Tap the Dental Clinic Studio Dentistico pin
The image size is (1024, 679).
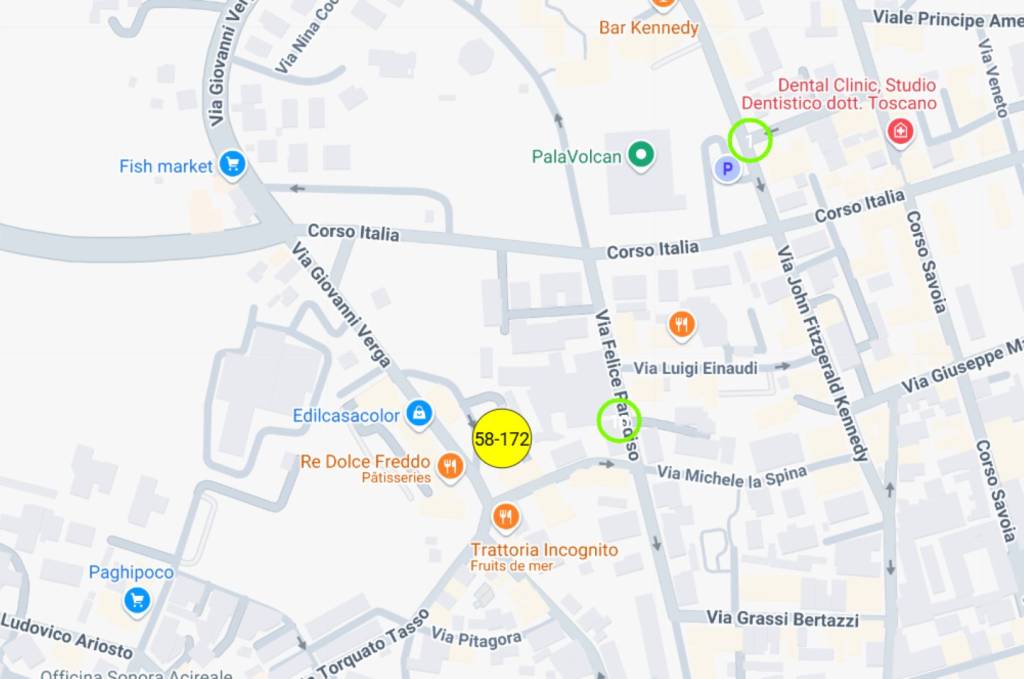pos(900,131)
